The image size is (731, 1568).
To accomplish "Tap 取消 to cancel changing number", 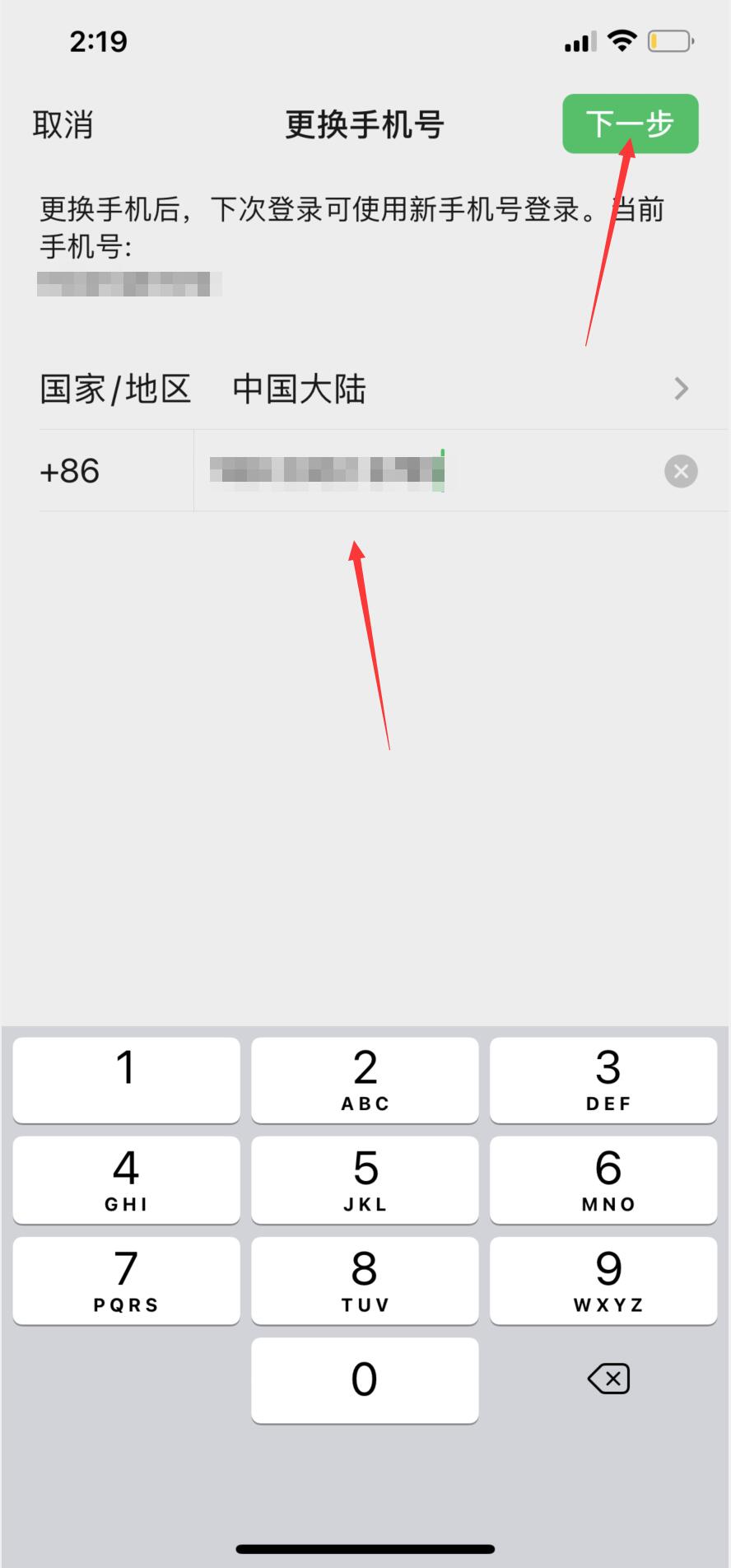I will pyautogui.click(x=63, y=124).
